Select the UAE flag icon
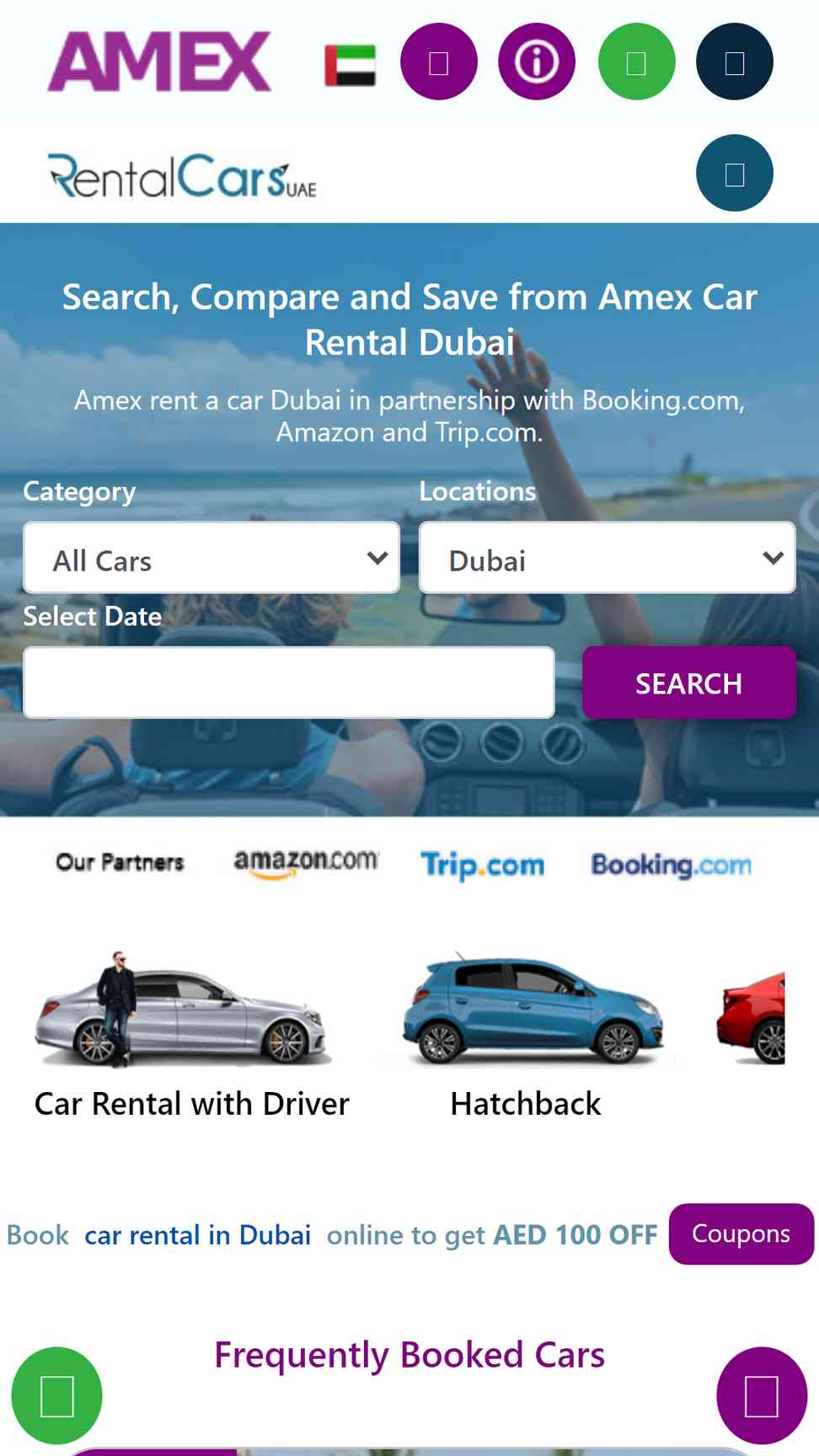The width and height of the screenshot is (819, 1456). pos(351,66)
